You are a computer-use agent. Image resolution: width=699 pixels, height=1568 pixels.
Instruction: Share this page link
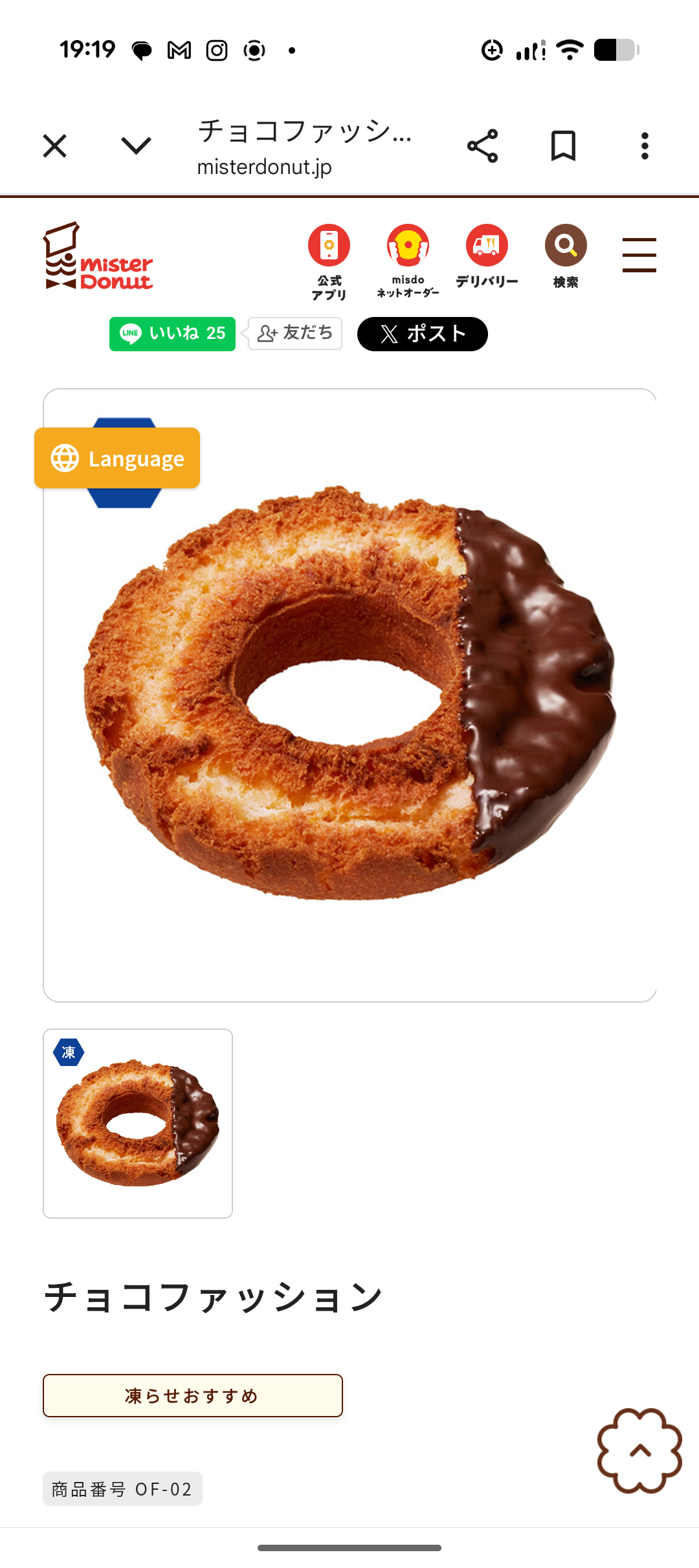tap(483, 146)
